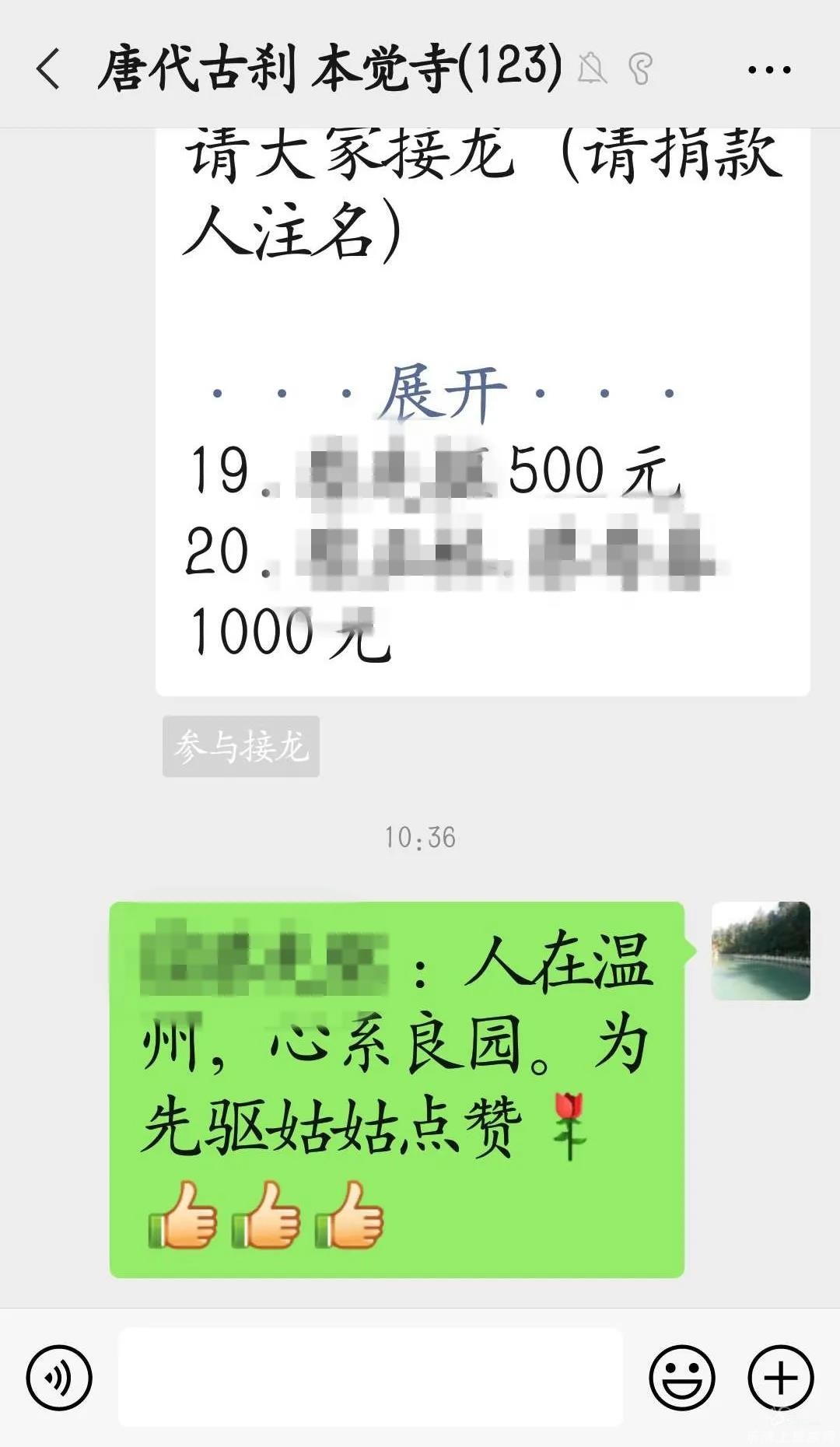Open the group chat overflow menu
Screen dimensions: 840x1447
click(768, 70)
